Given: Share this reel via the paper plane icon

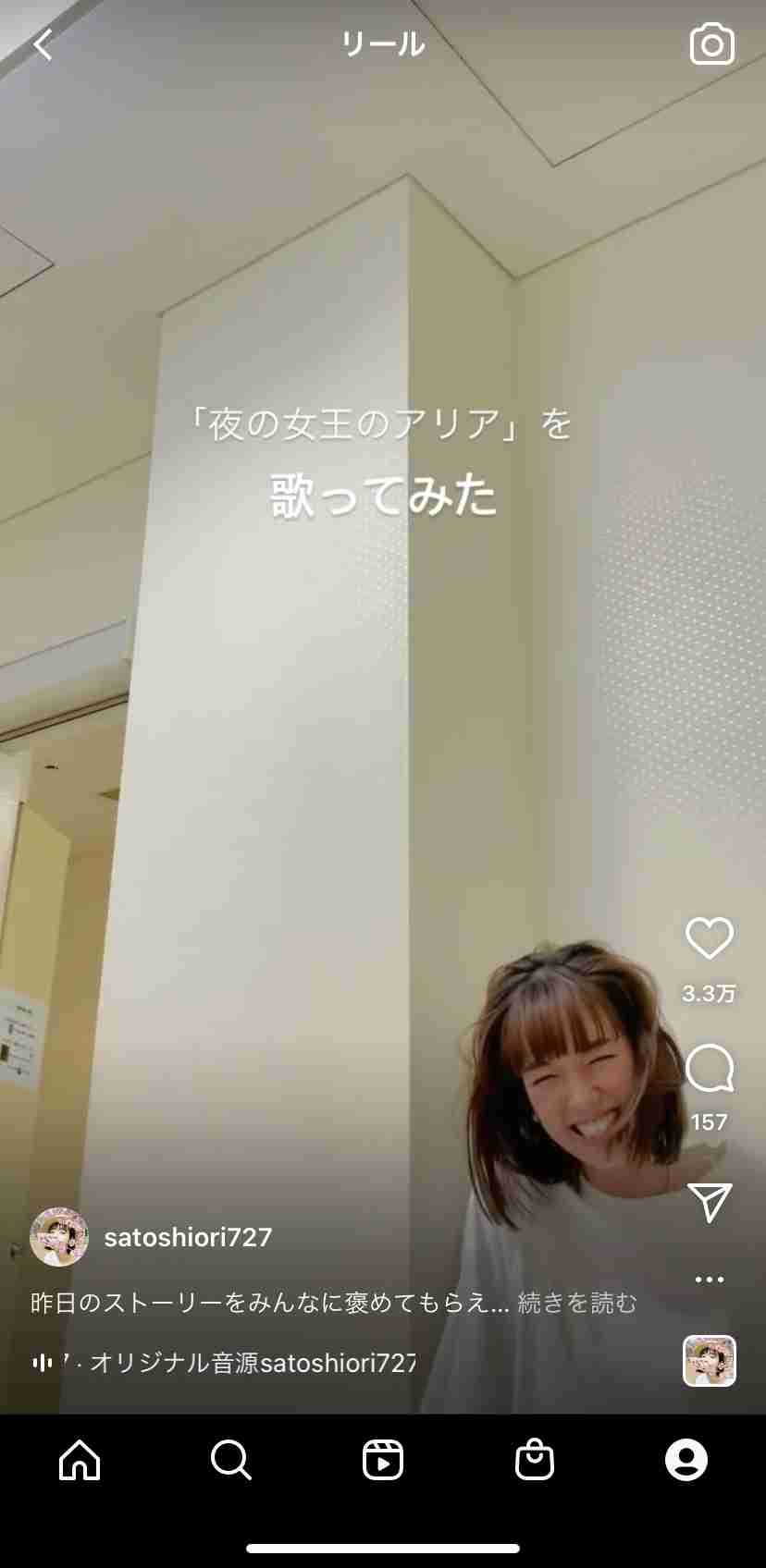Looking at the screenshot, I should pos(710,1202).
